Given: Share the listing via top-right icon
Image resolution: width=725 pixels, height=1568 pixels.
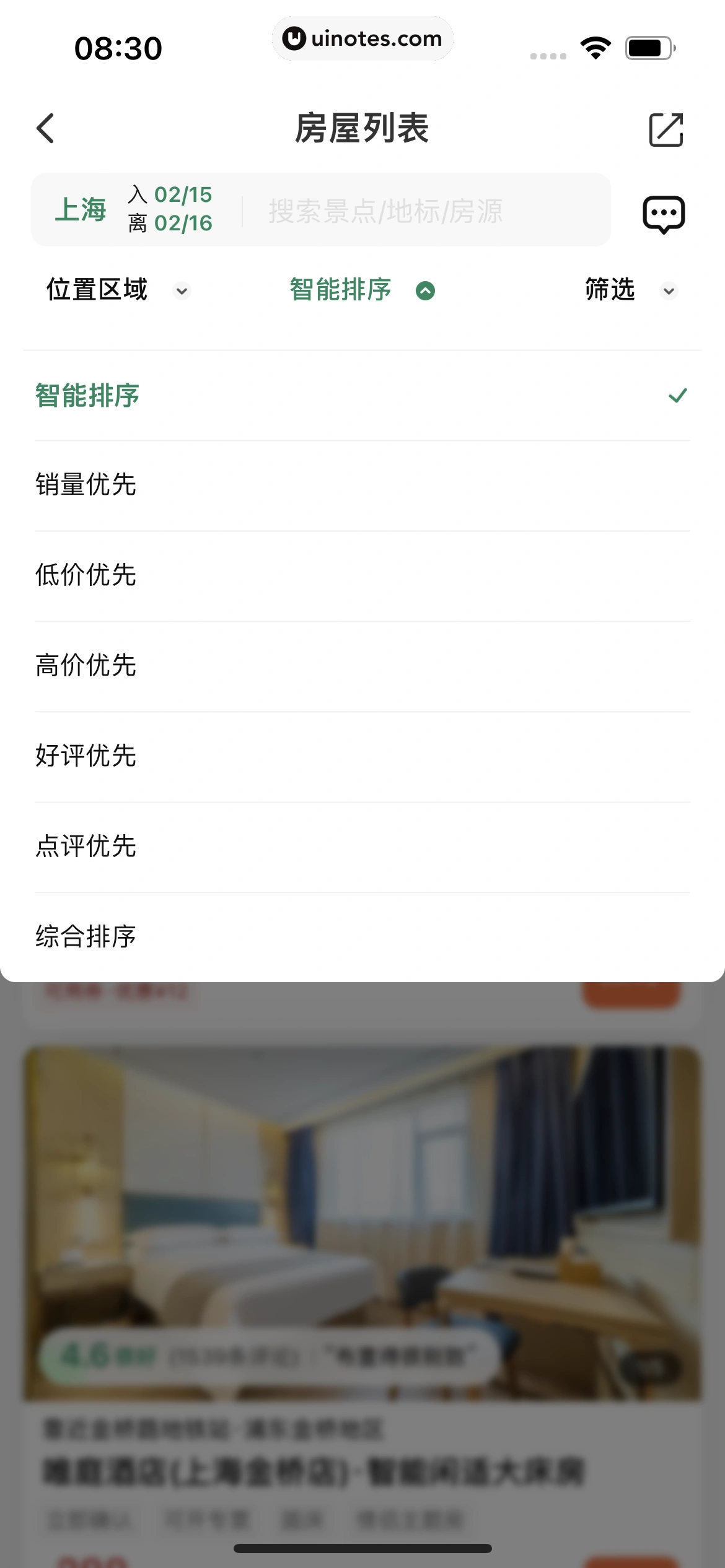Looking at the screenshot, I should tap(666, 129).
